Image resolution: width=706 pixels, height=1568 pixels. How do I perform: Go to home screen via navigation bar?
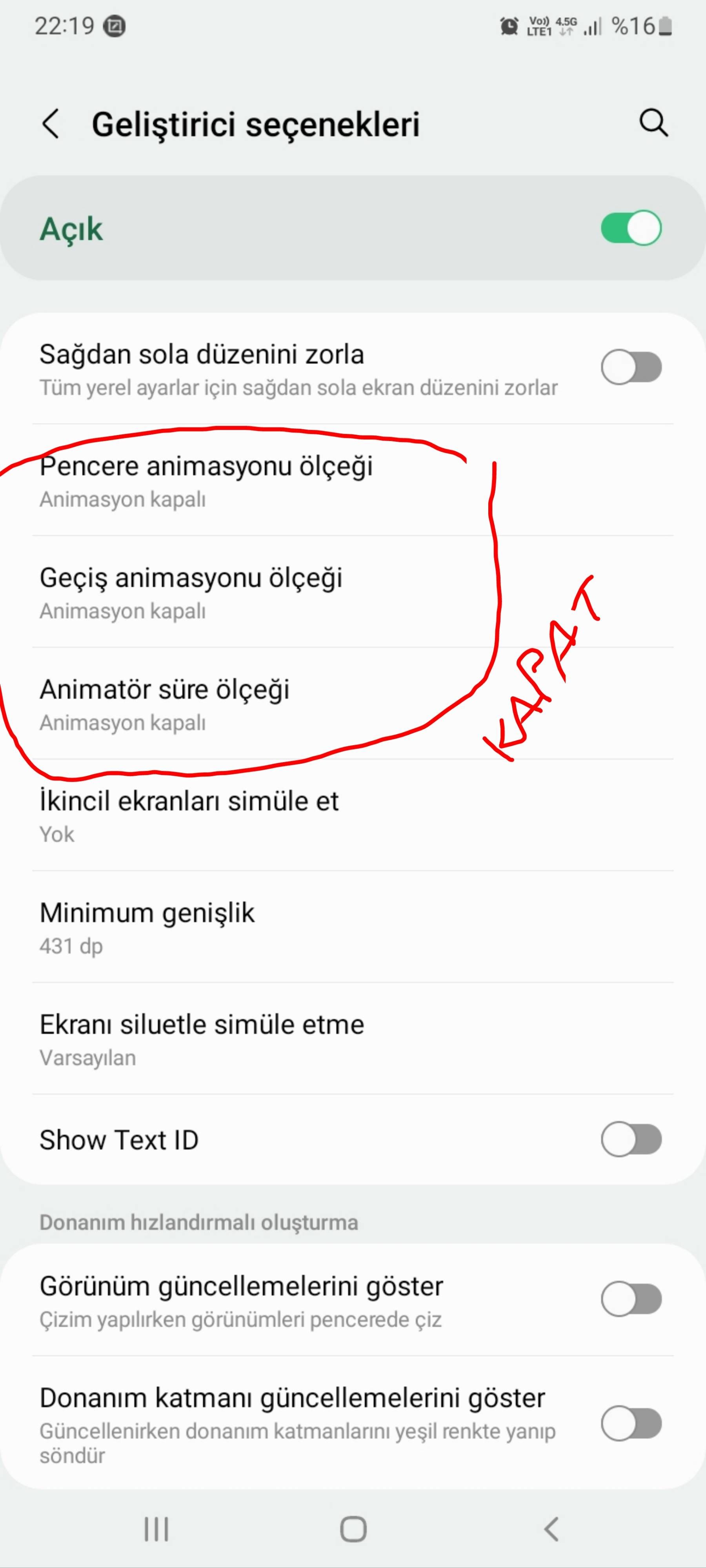[x=353, y=1529]
